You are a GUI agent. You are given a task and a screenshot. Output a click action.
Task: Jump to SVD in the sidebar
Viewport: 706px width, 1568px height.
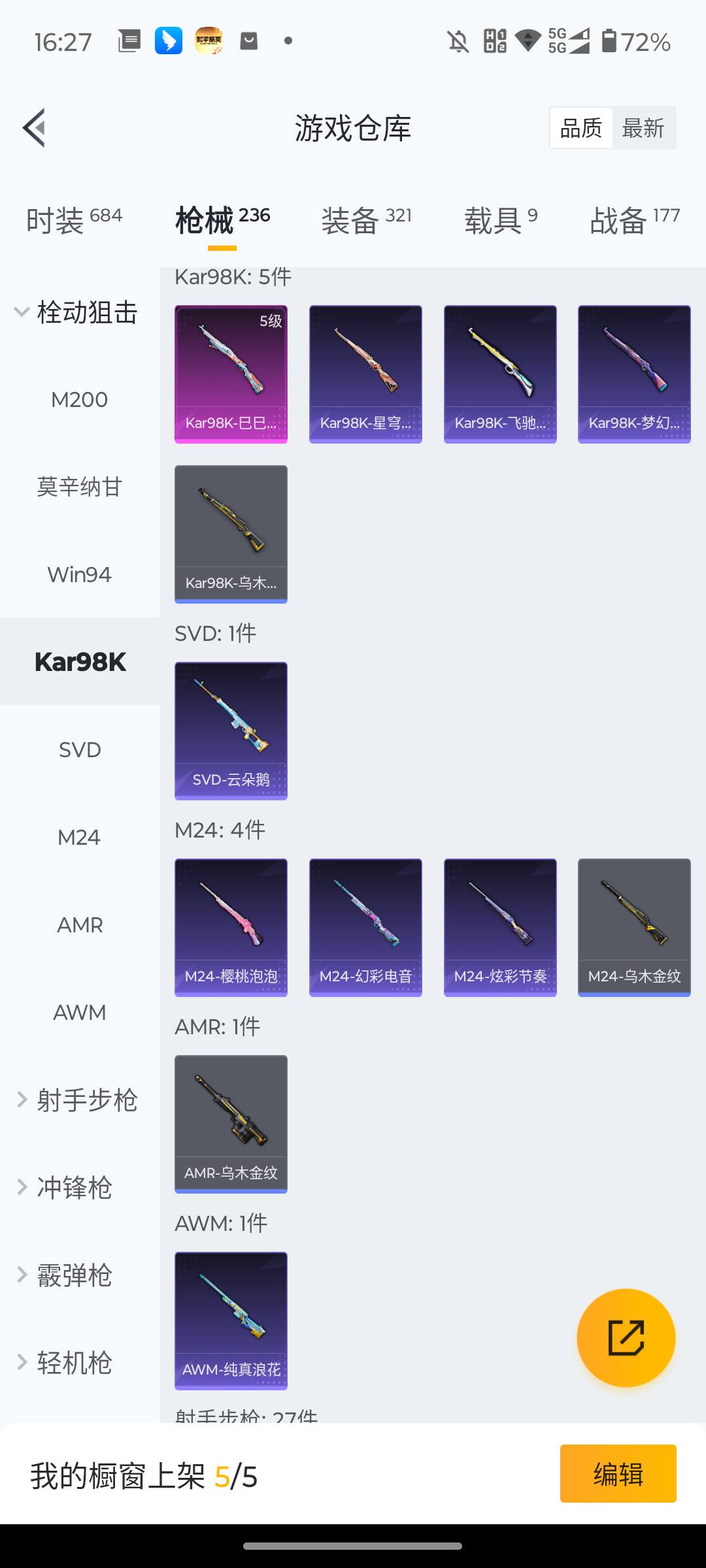(79, 749)
